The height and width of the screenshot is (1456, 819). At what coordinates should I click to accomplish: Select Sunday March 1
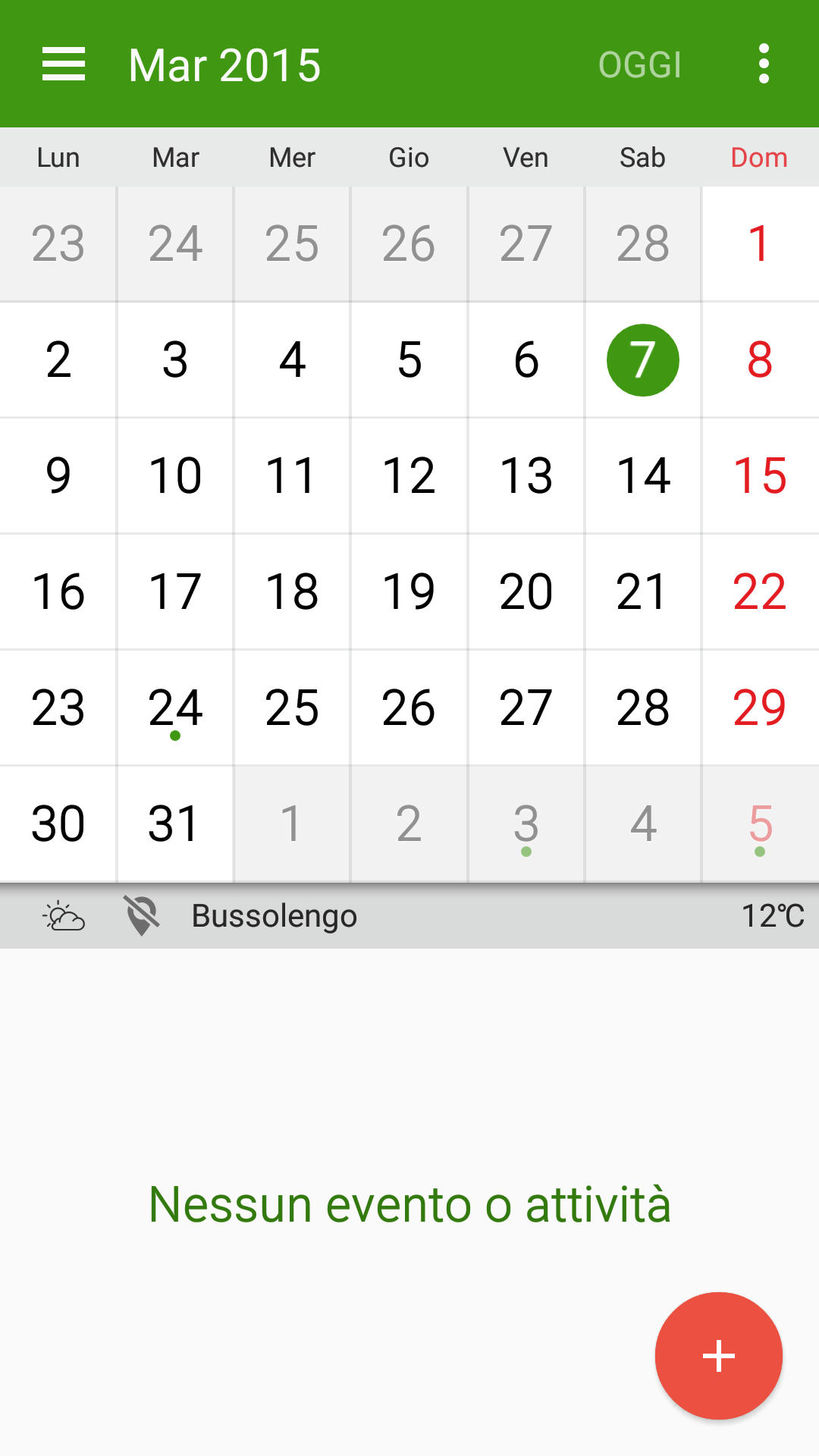tap(759, 244)
